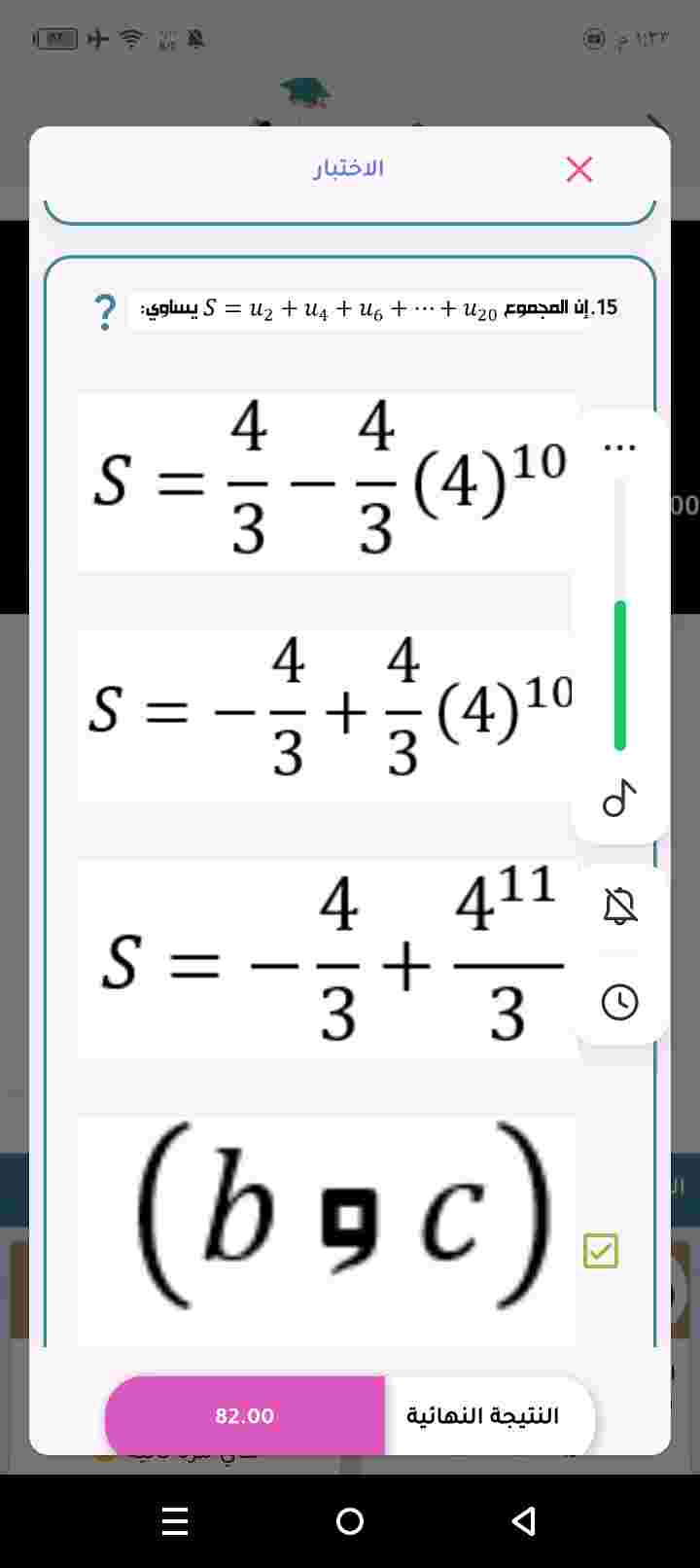Choose answer S = −4/3 + 4/3 (4)^10

329,713
